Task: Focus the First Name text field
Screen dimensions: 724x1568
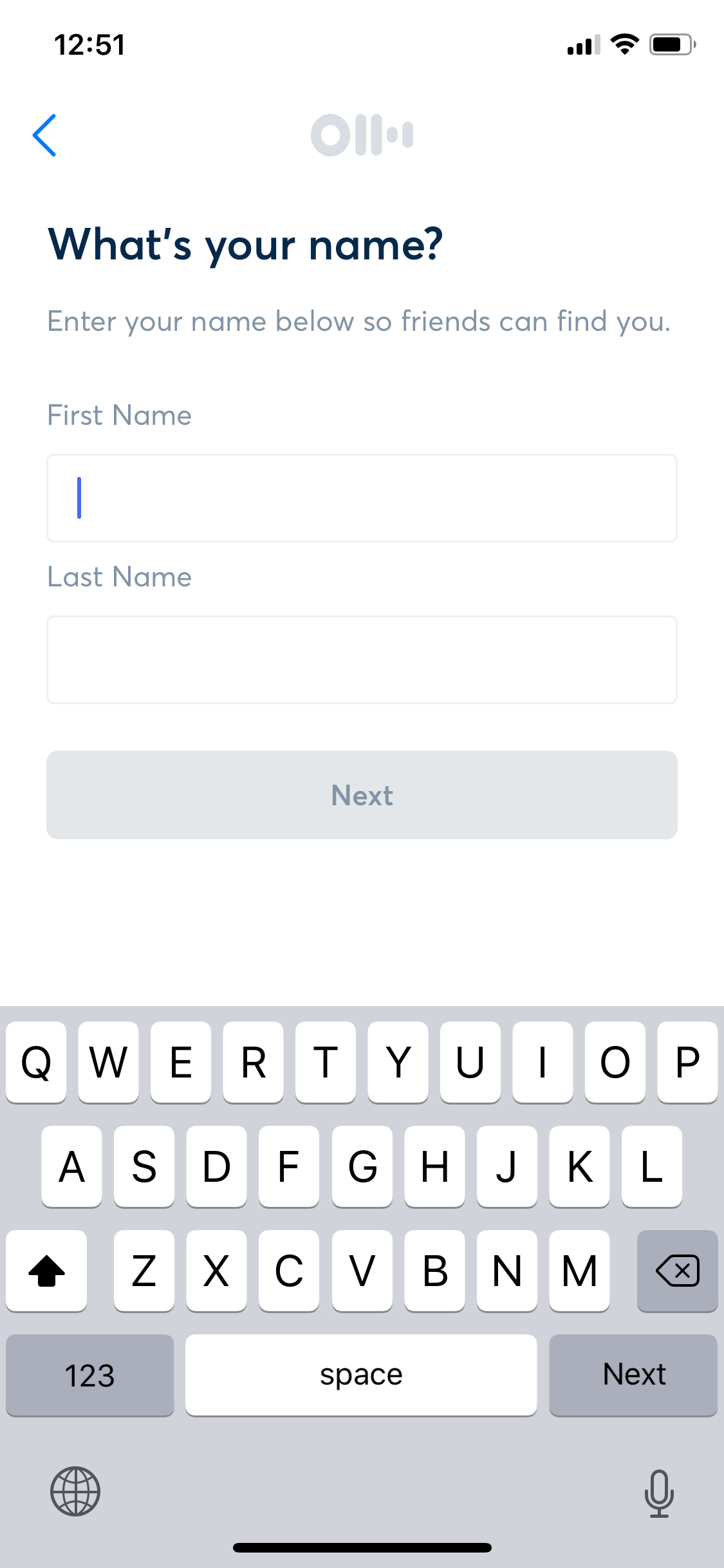Action: (362, 498)
